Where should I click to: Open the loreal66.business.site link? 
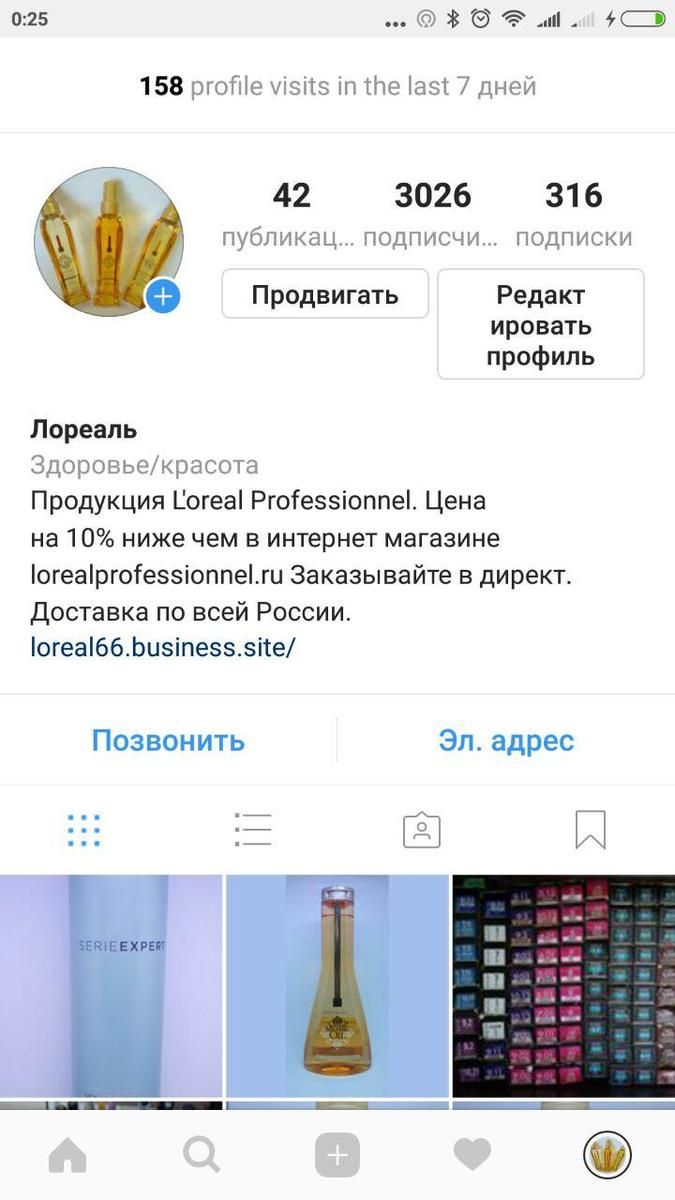163,647
